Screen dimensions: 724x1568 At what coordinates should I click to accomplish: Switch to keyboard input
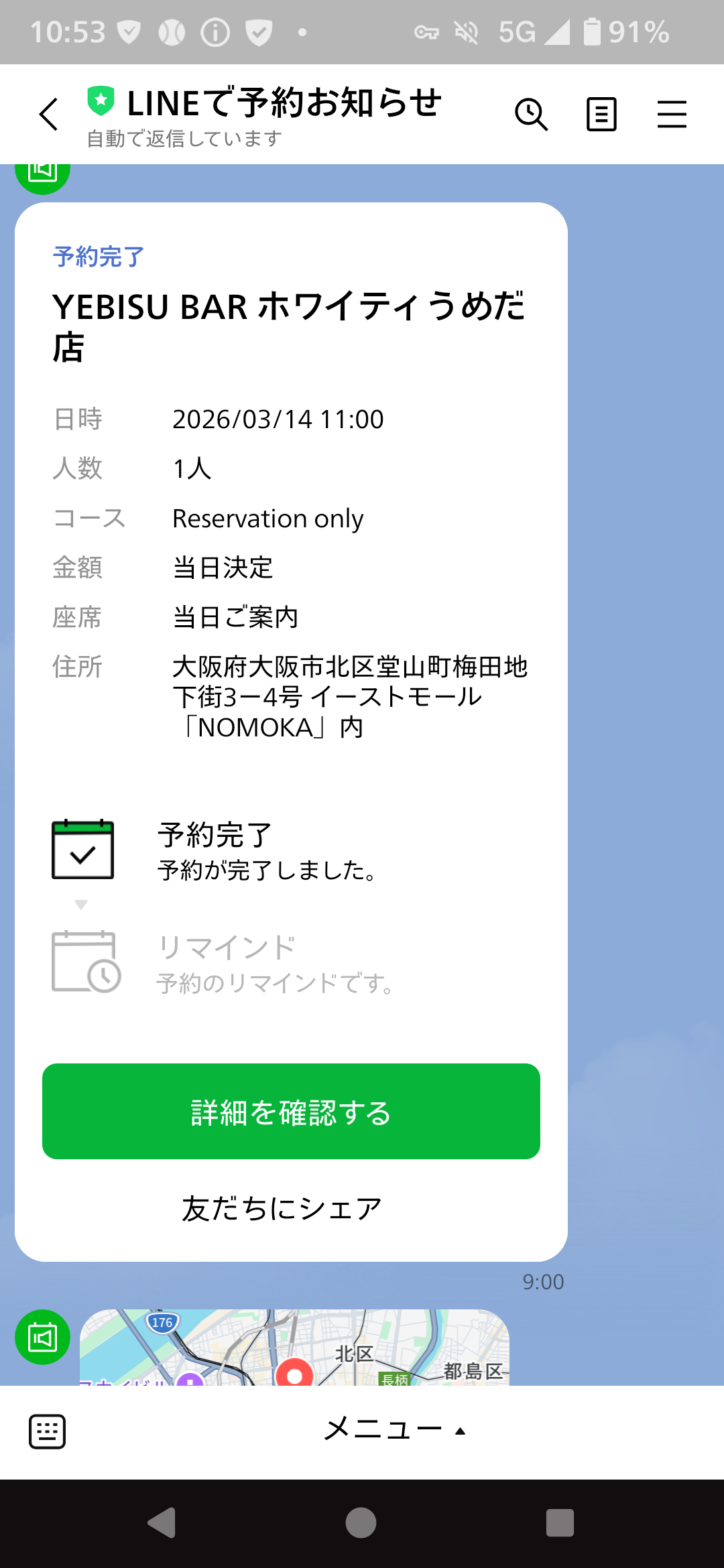tap(47, 1432)
